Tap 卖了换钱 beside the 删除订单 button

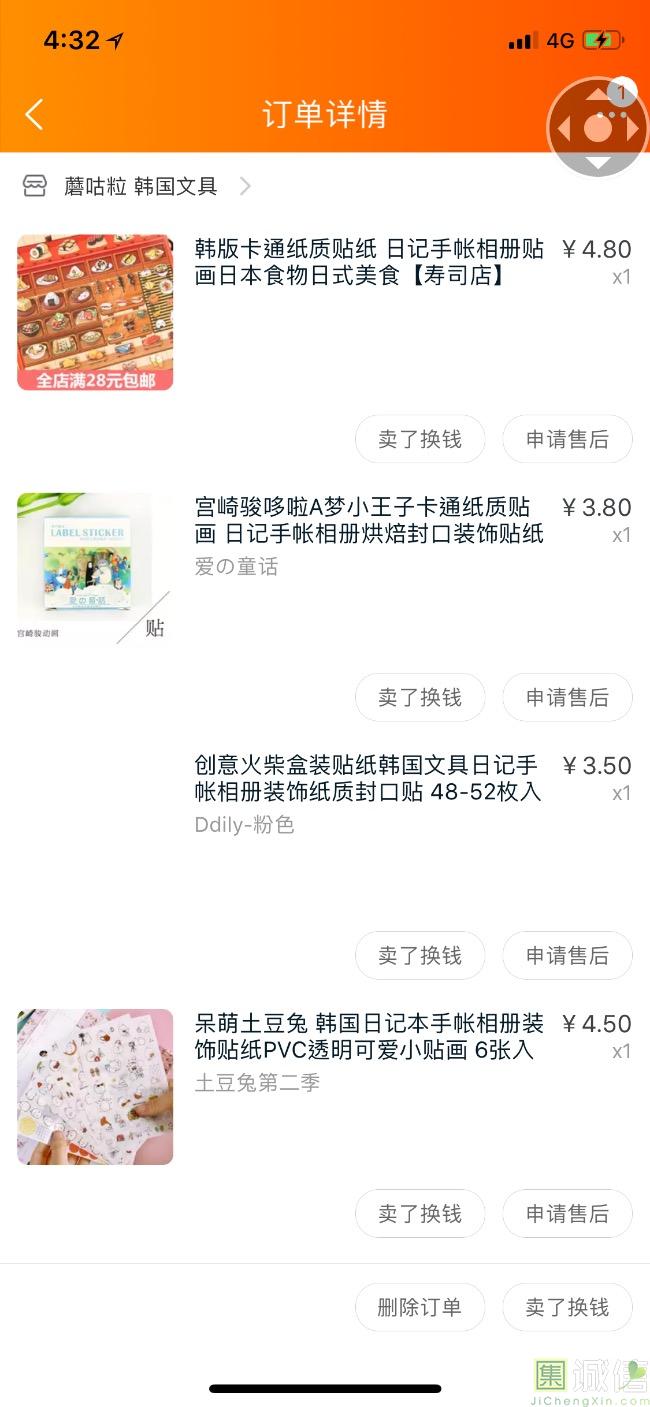click(567, 1307)
